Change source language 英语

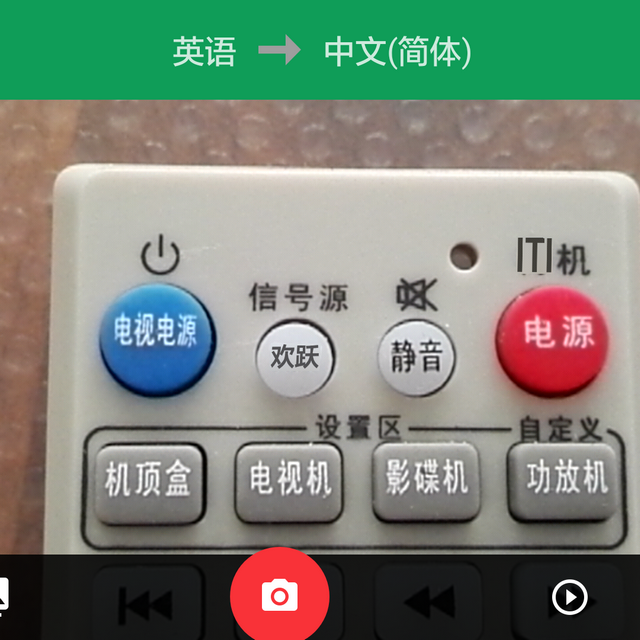coord(204,51)
